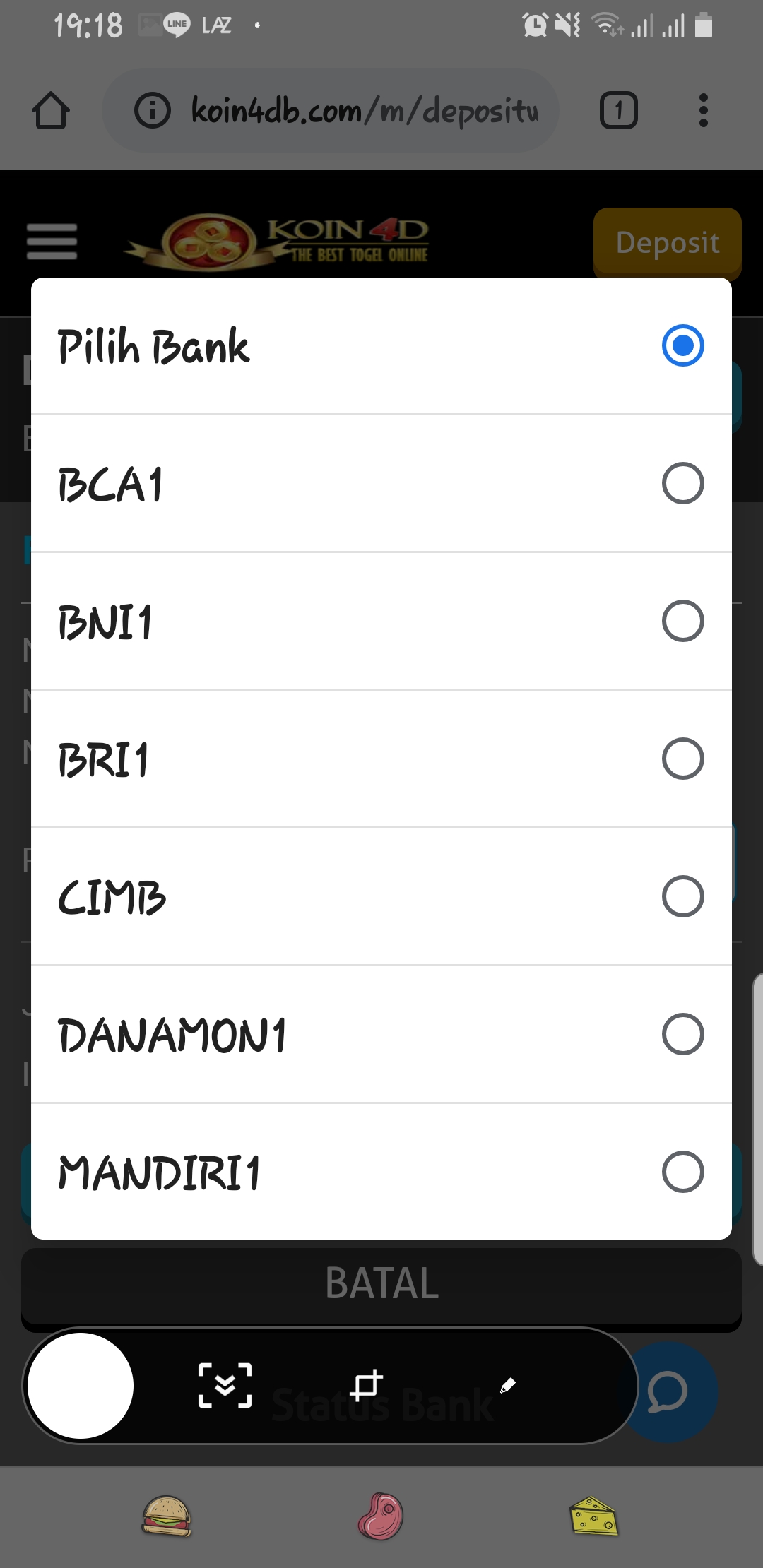This screenshot has height=1568, width=763.
Task: Choose DANAMON1 bank
Action: tap(381, 1035)
